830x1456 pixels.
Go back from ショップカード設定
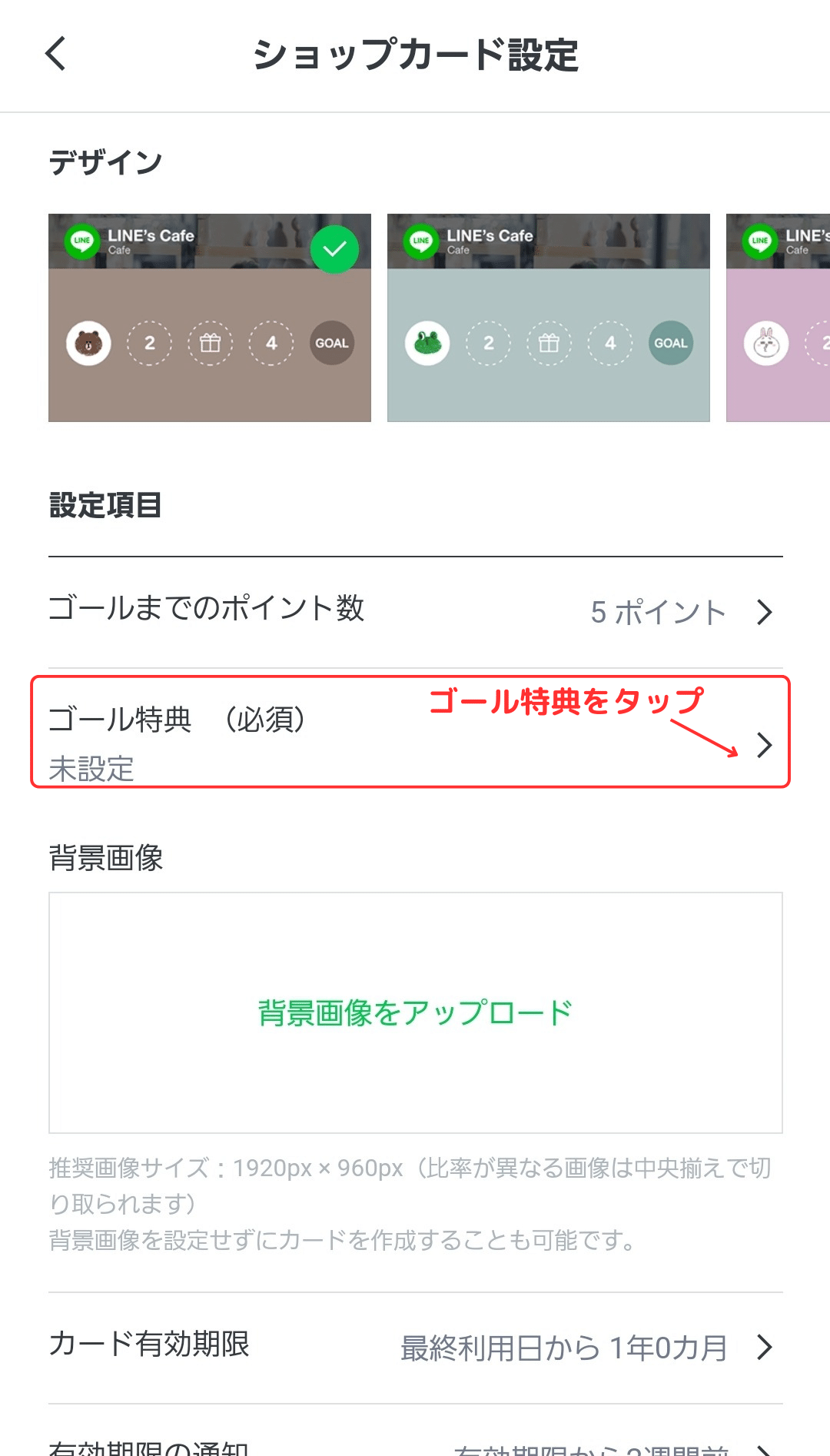[x=55, y=54]
